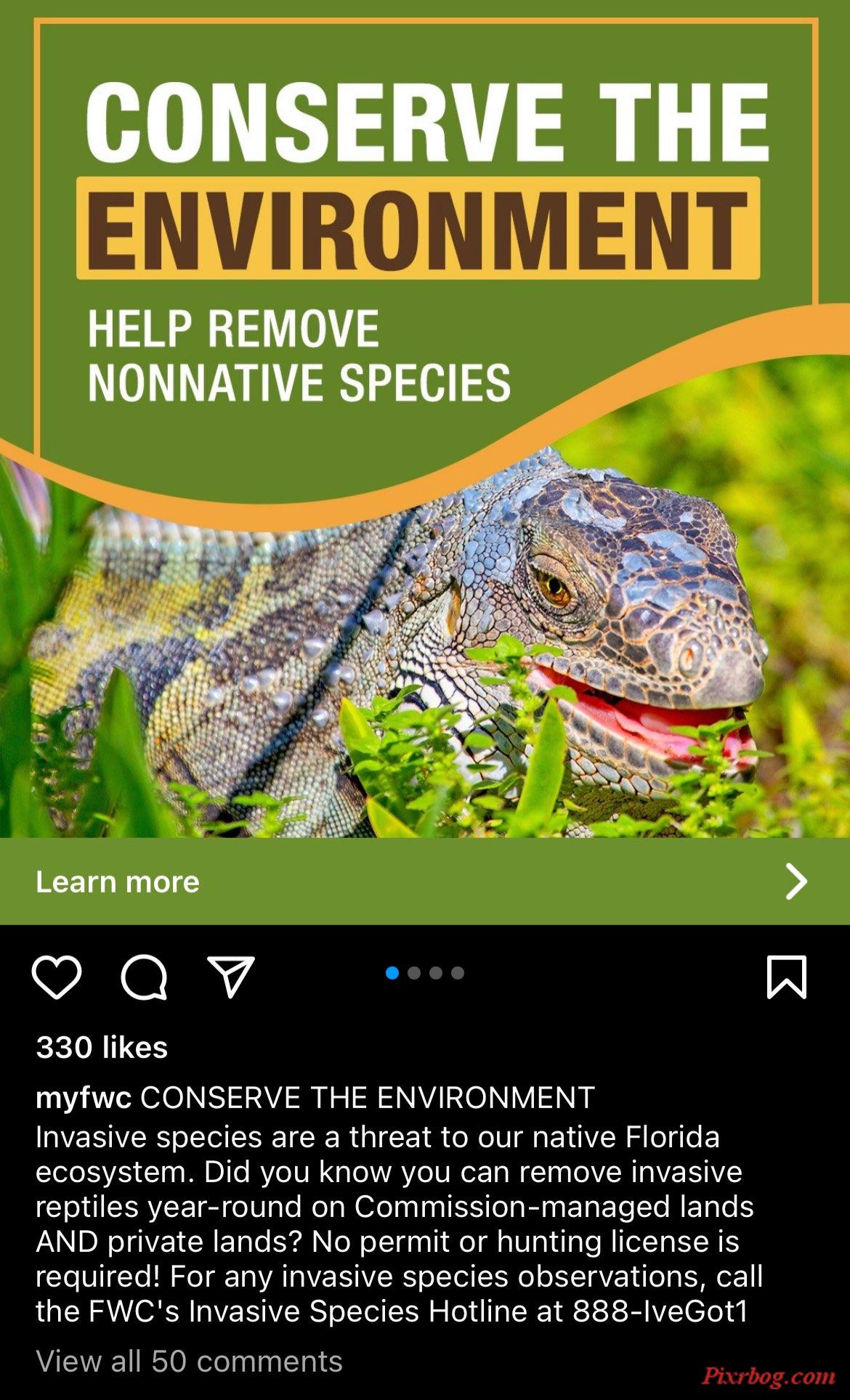The width and height of the screenshot is (850, 1400).
Task: Bookmark this post
Action: point(787,977)
